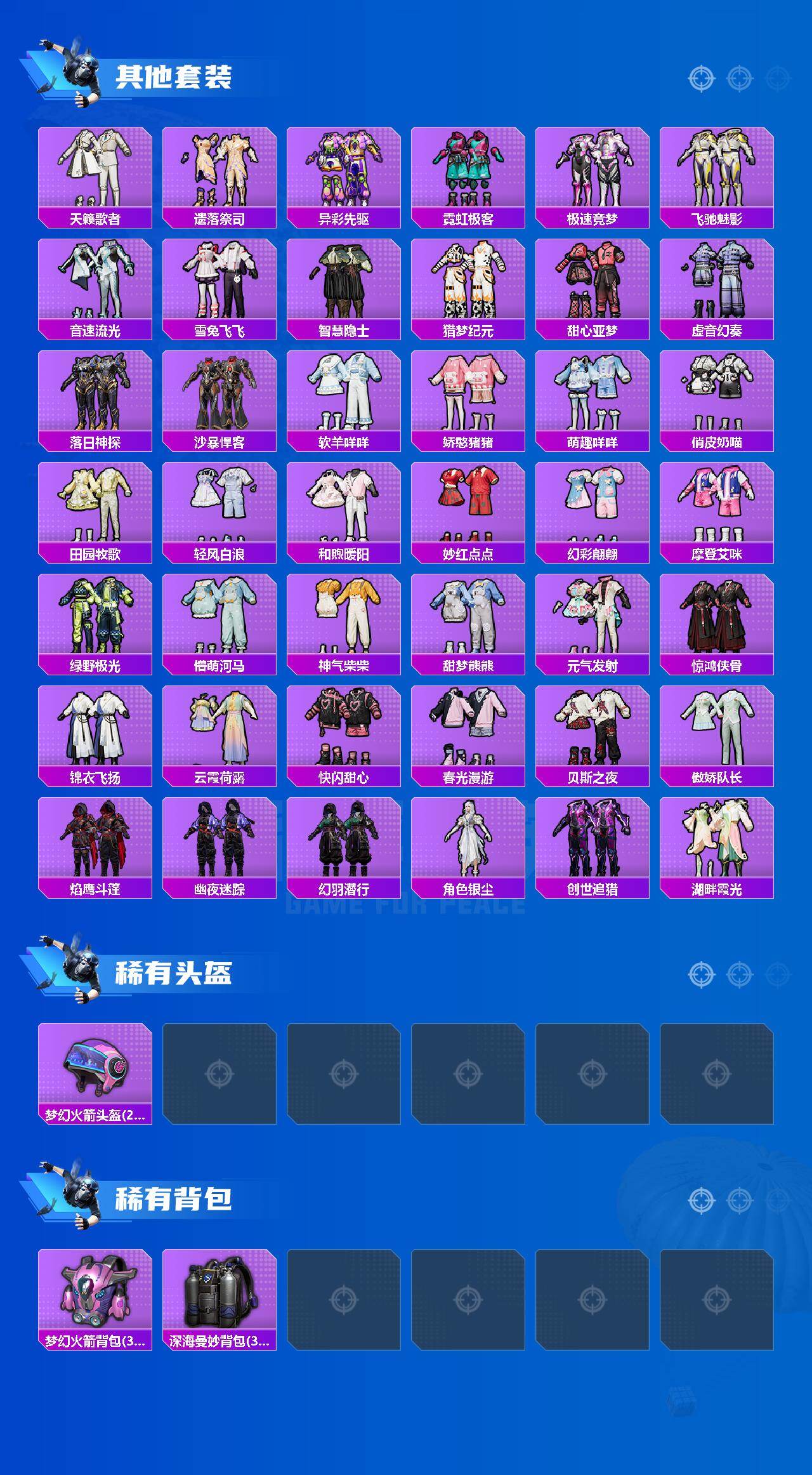Click the 湖畔霞光 label button

click(717, 889)
